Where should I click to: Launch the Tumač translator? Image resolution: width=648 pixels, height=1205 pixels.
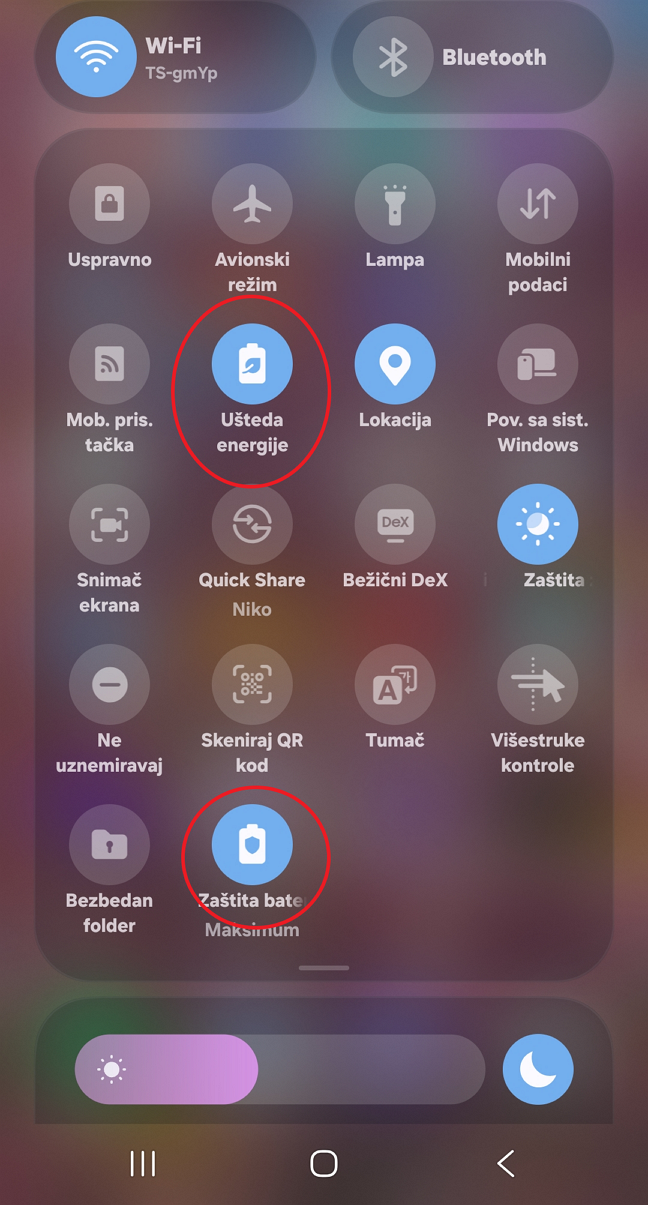(395, 684)
